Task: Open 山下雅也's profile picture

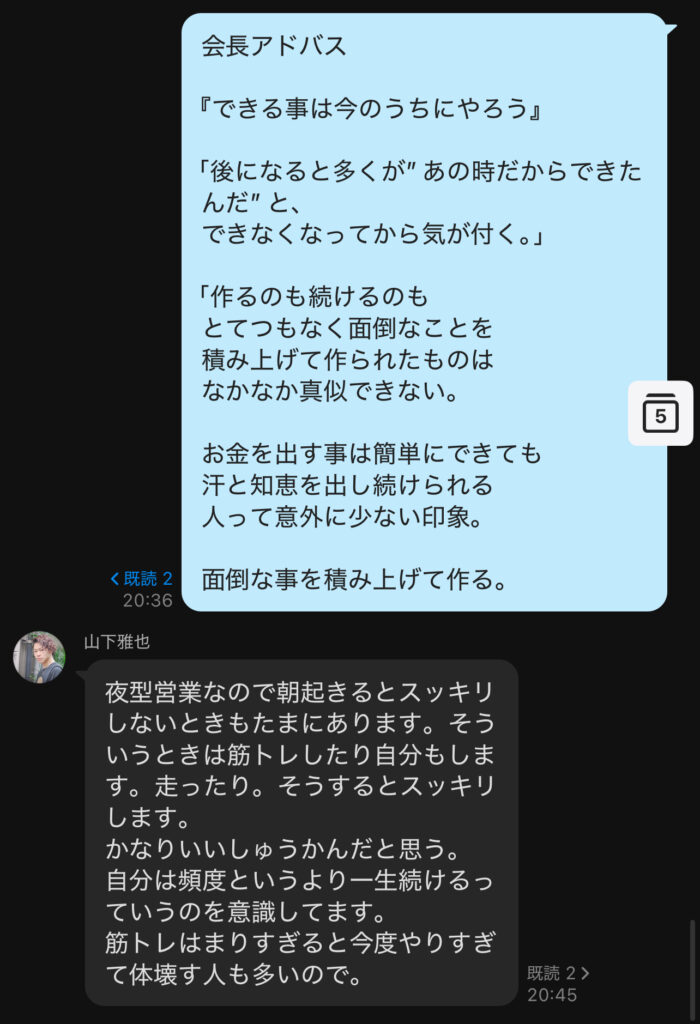Action: click(39, 657)
